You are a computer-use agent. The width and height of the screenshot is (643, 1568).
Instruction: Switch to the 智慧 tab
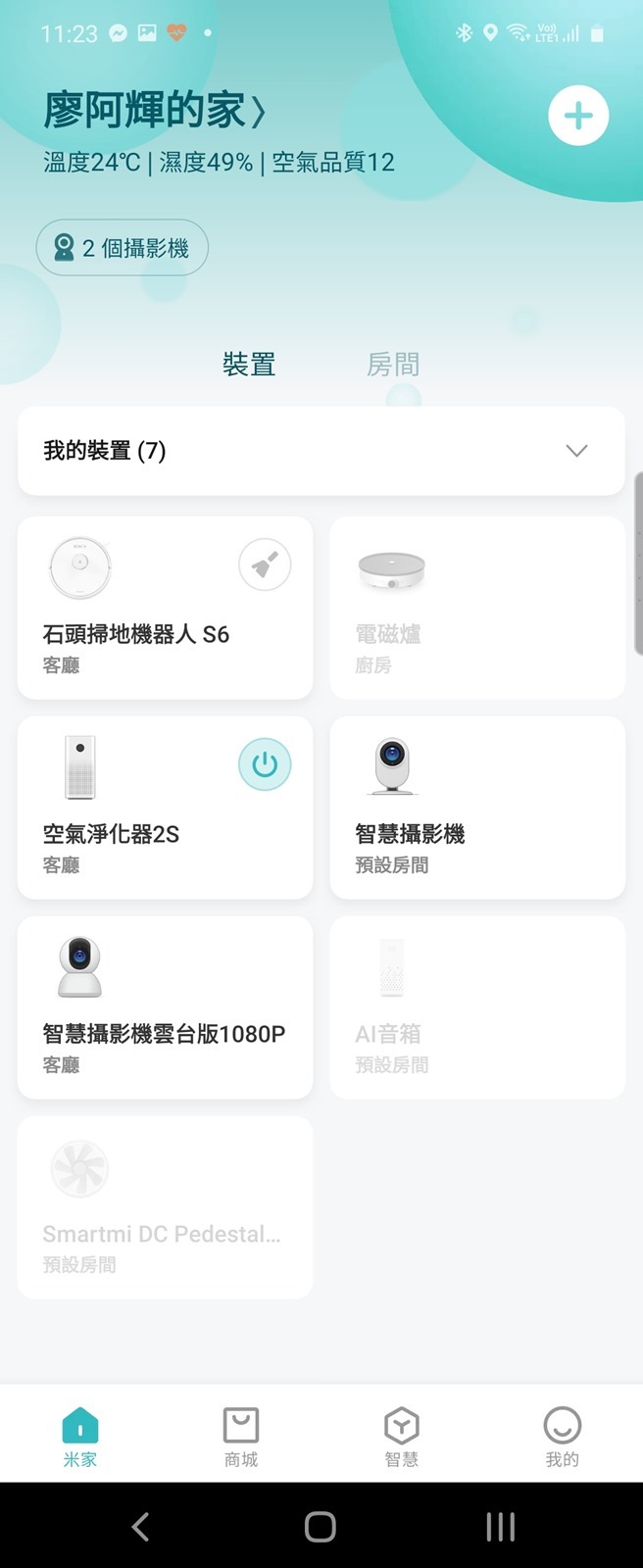402,1437
